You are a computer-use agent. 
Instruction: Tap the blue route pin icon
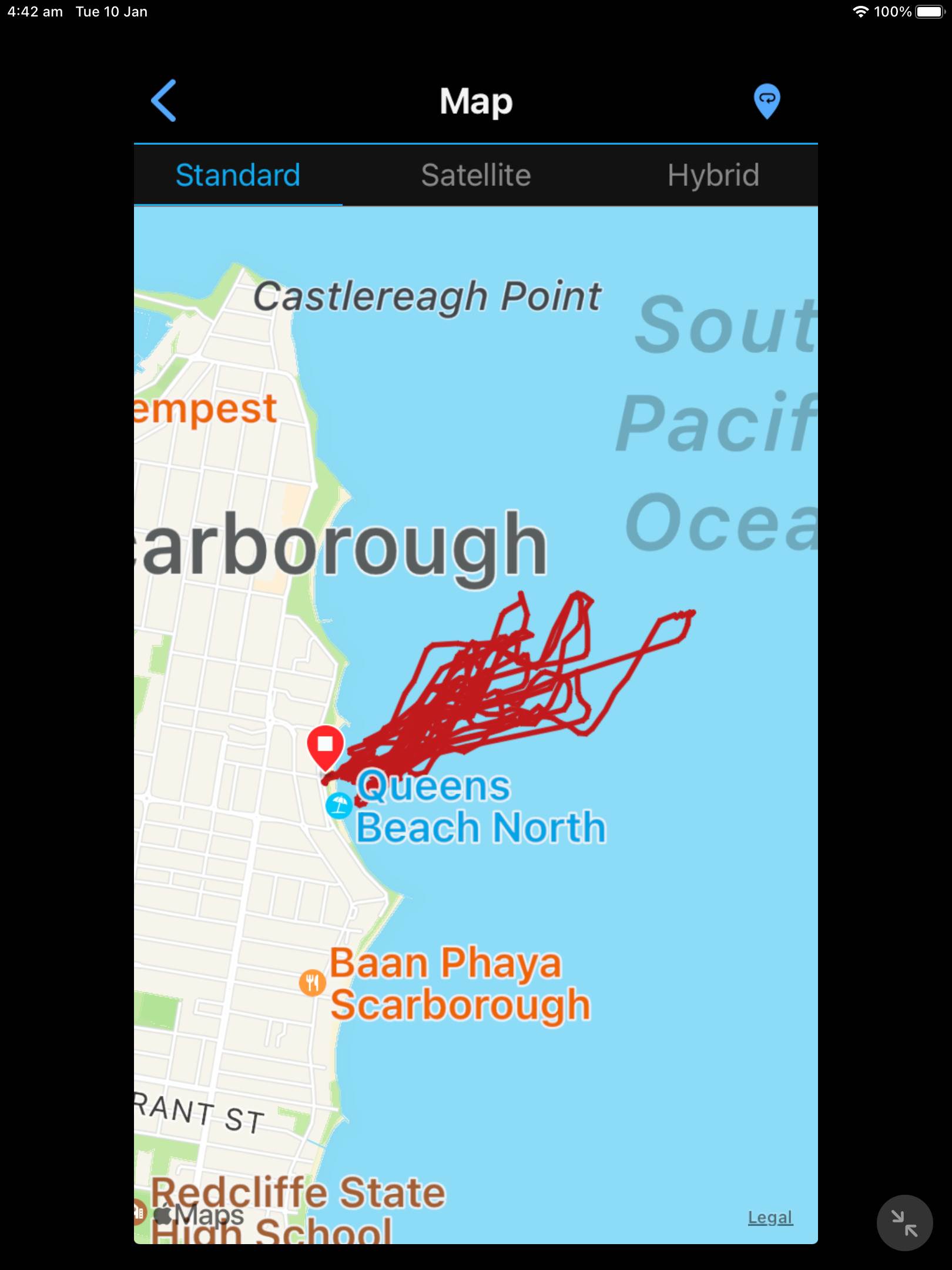766,101
